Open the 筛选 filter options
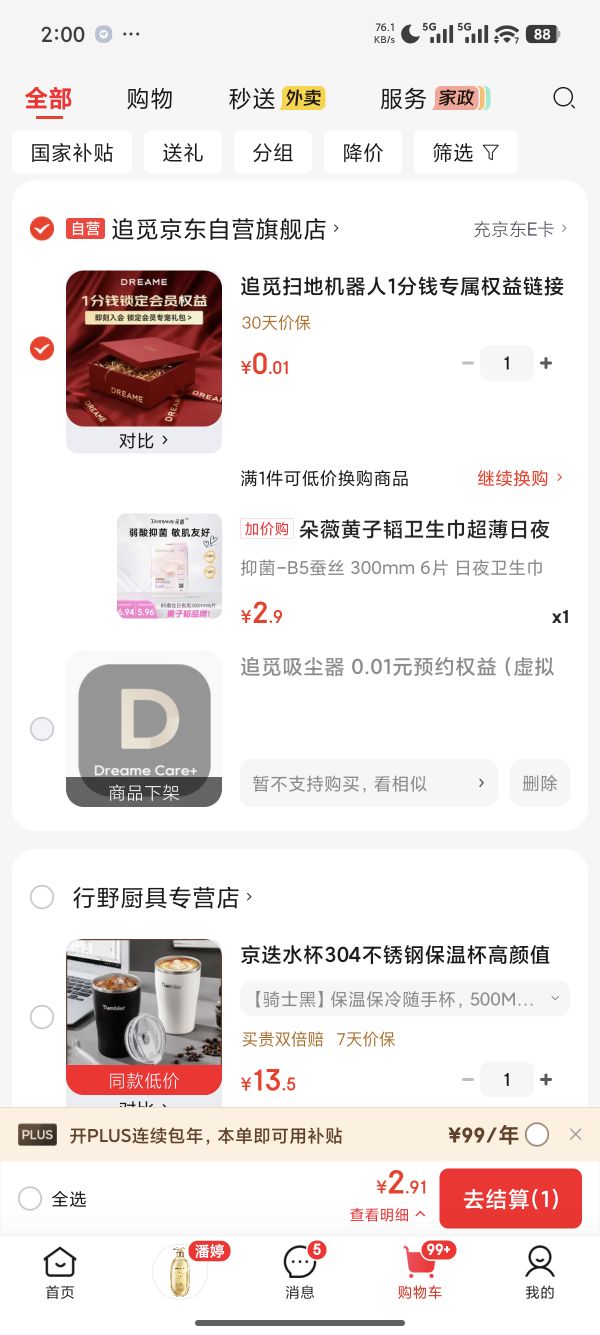The height and width of the screenshot is (1335, 600). click(465, 153)
